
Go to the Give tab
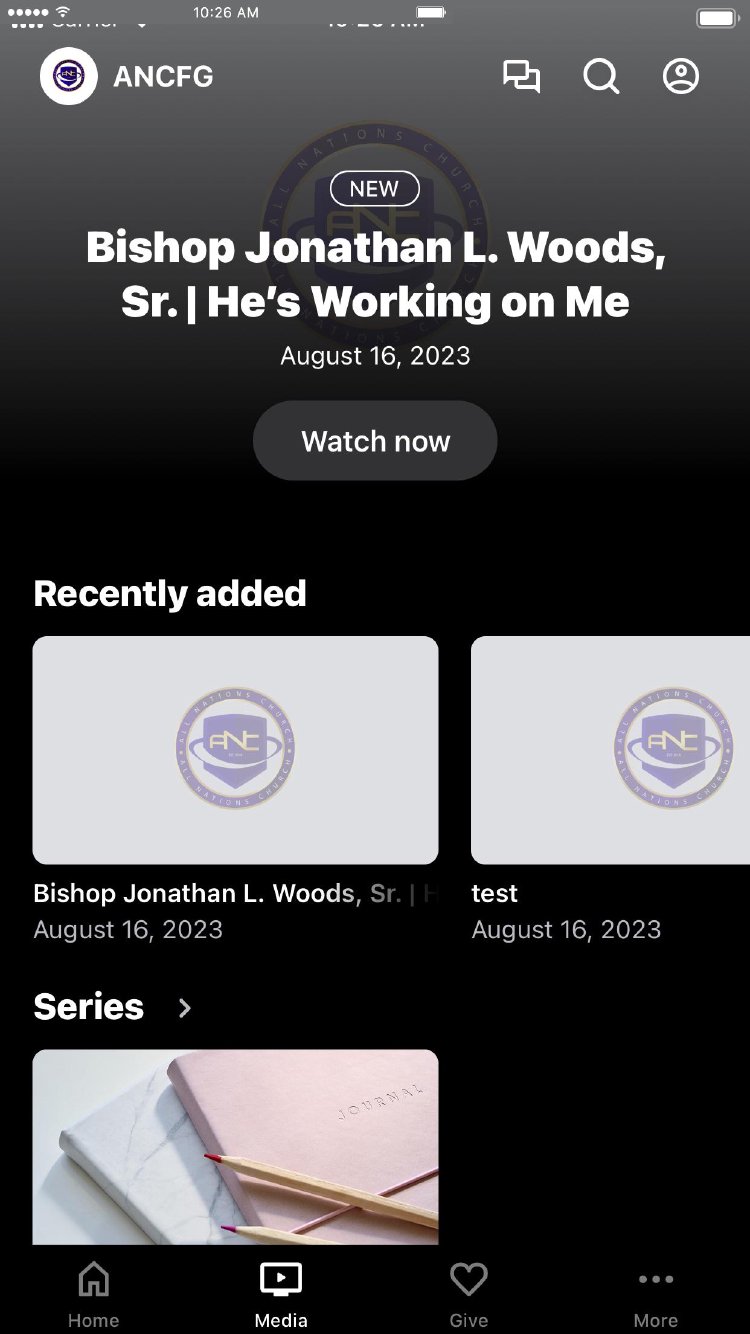(468, 1294)
